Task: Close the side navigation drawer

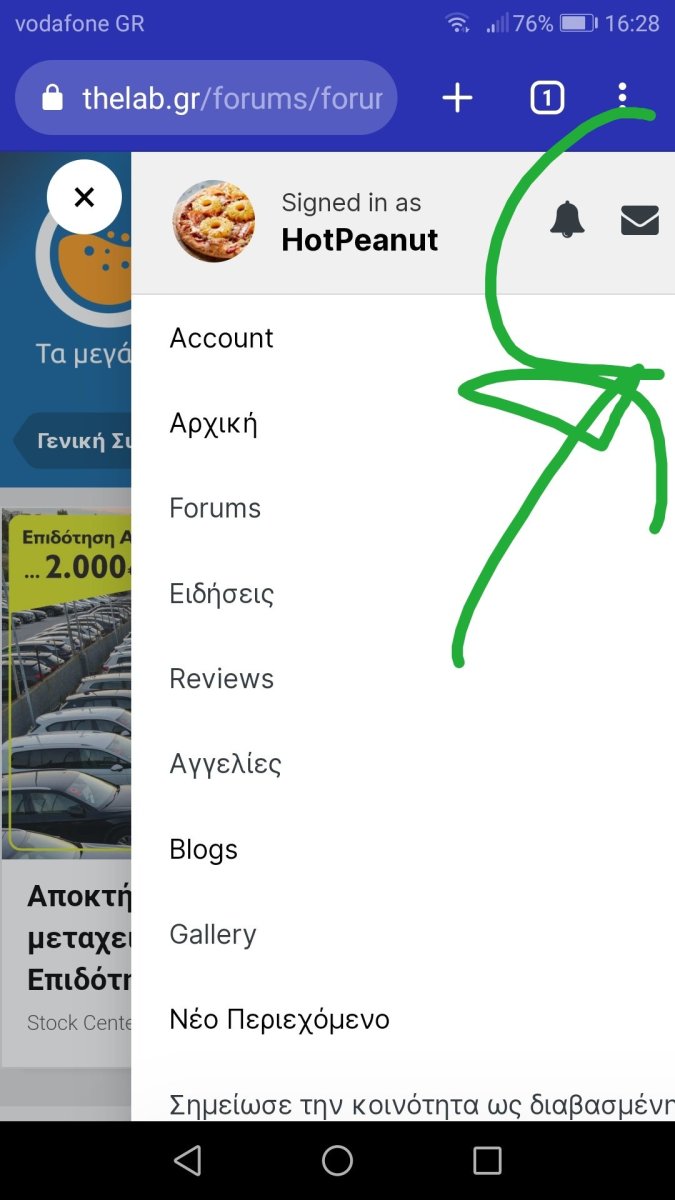Action: click(84, 197)
